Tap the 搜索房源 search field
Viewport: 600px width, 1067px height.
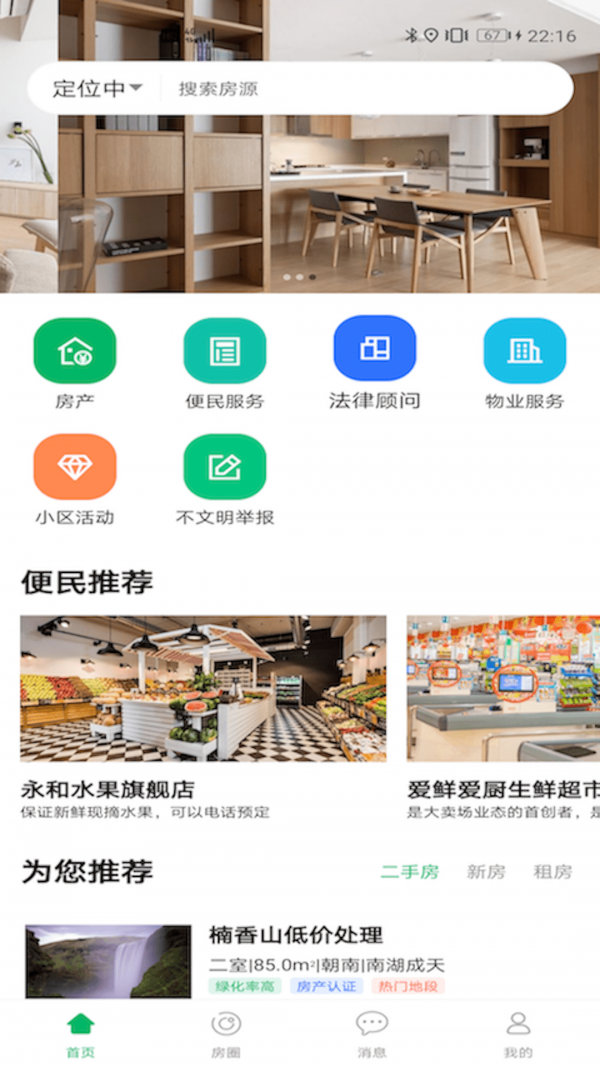tap(360, 89)
